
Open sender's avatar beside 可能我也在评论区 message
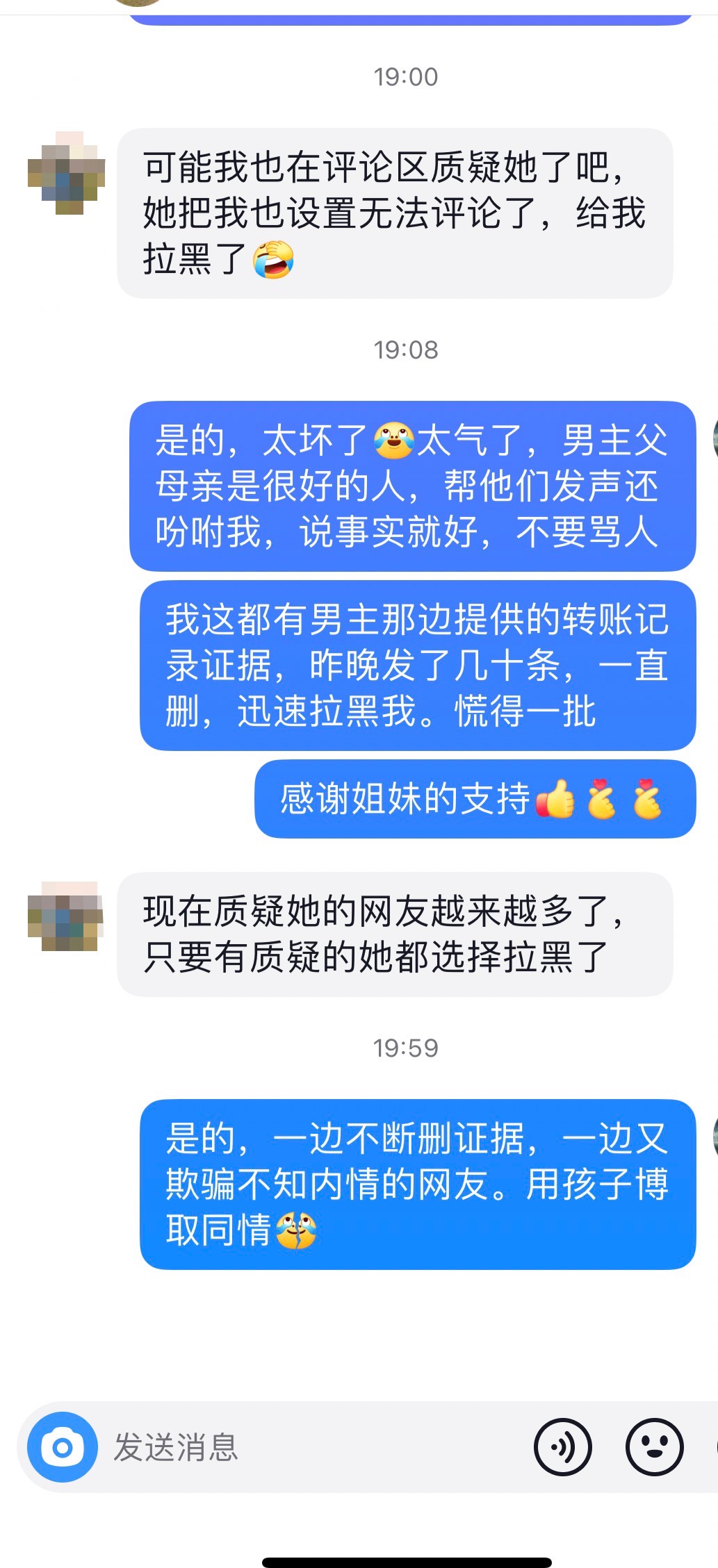67,174
